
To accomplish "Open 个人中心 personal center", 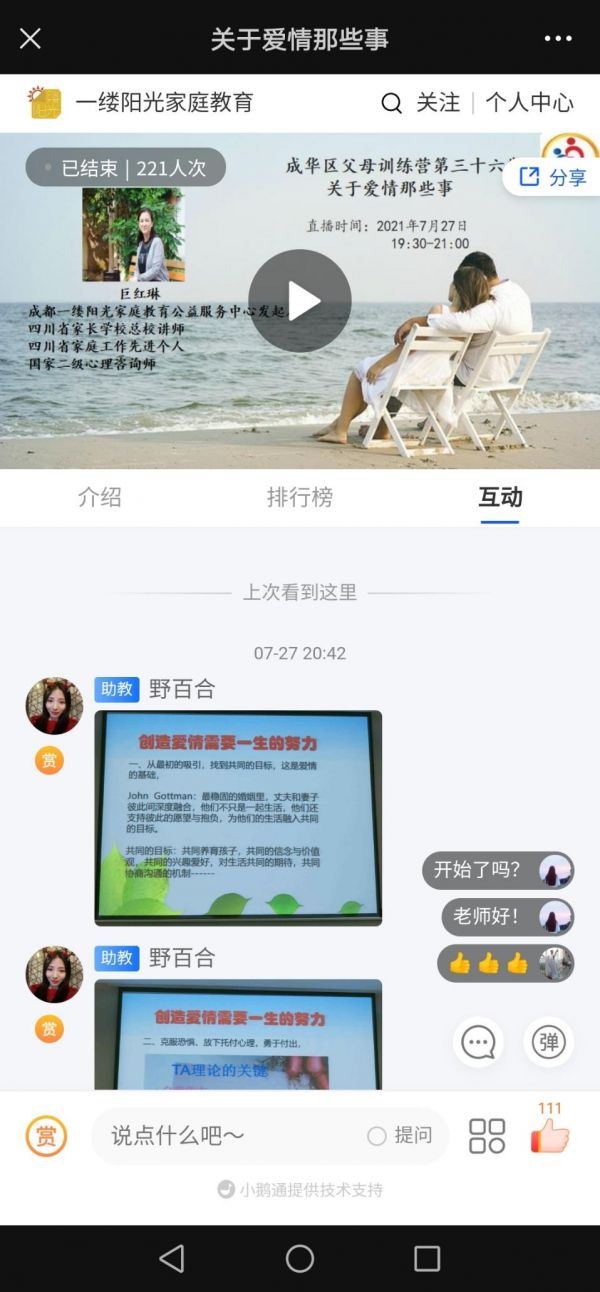I will (530, 103).
